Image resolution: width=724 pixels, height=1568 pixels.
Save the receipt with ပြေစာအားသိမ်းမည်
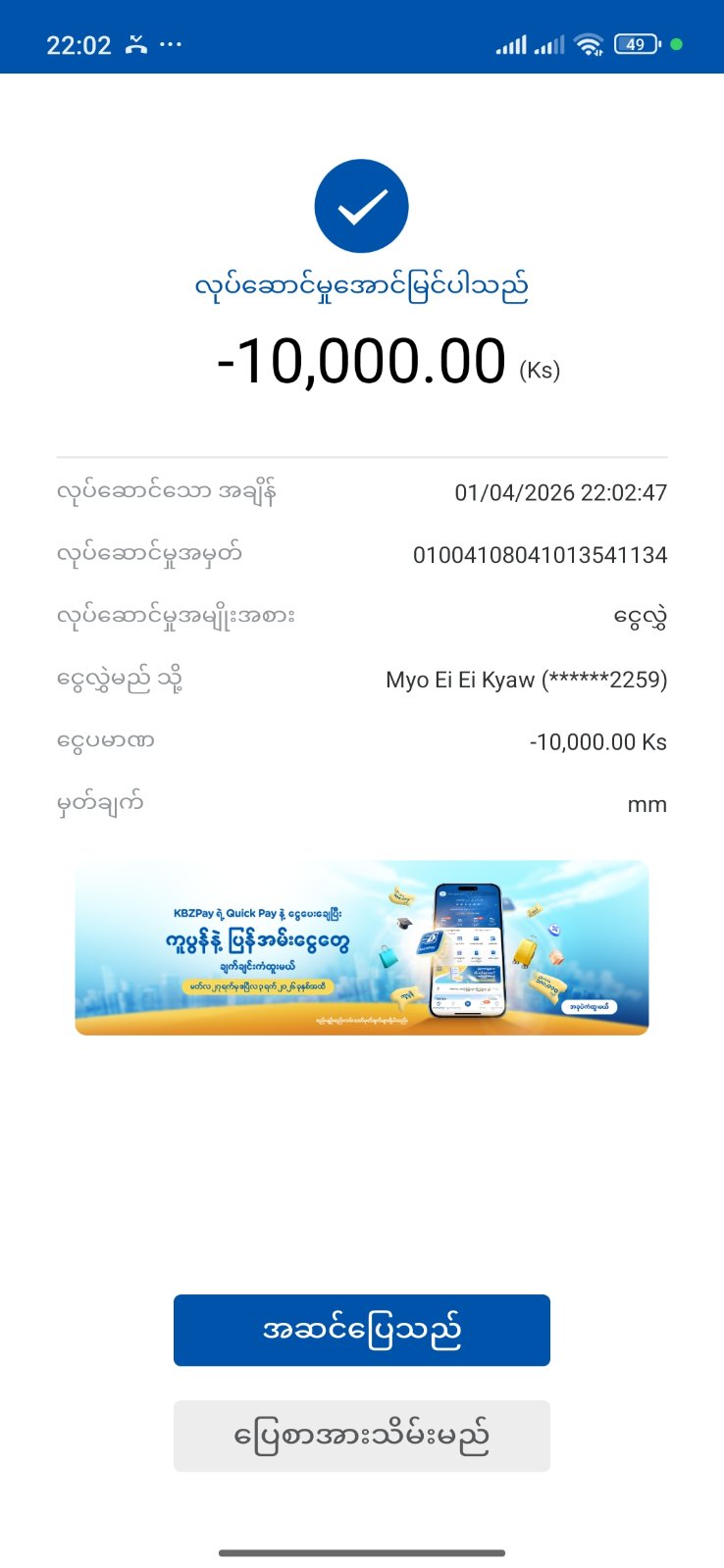point(361,1436)
